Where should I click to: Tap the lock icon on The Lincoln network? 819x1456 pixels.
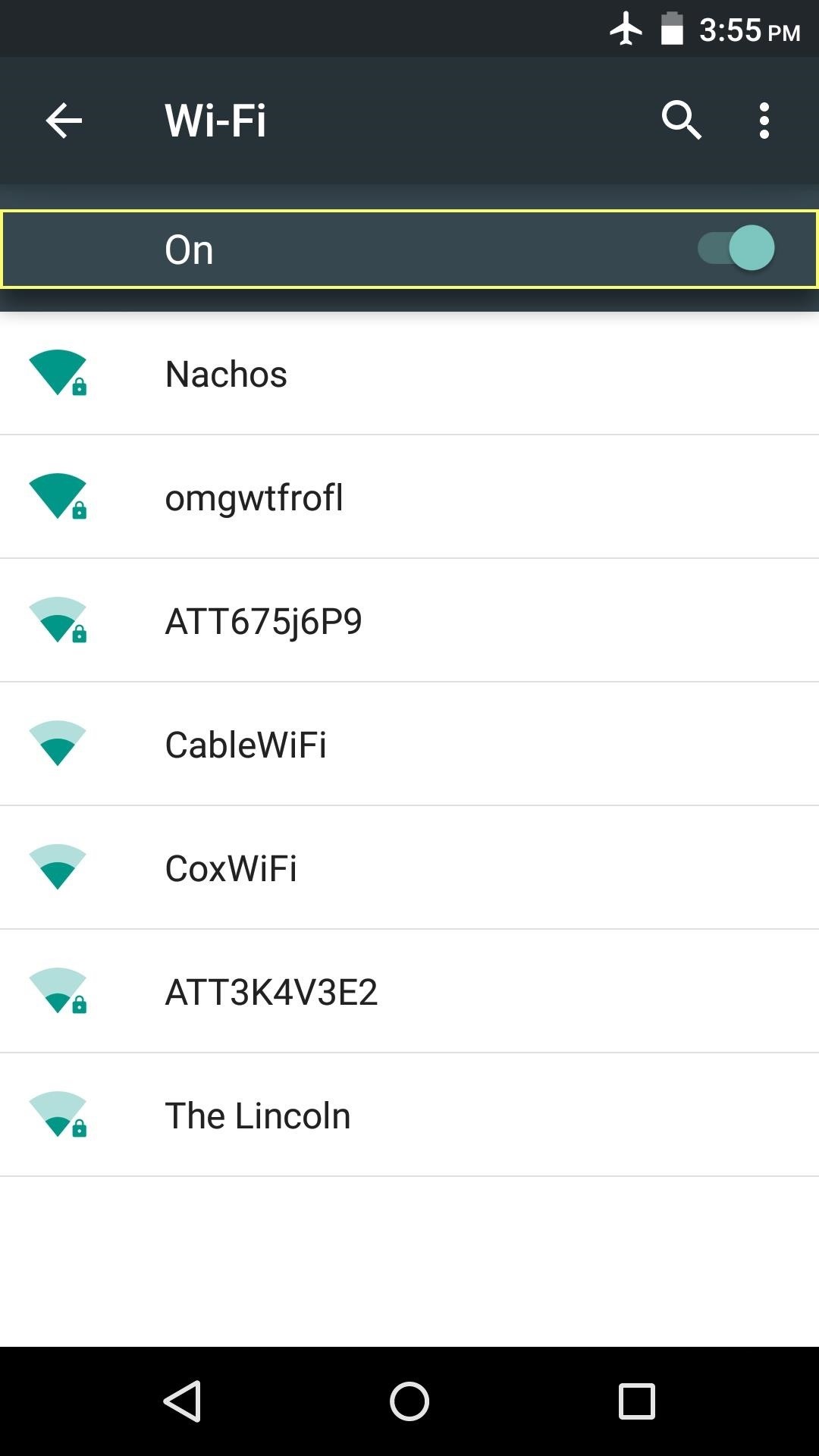pyautogui.click(x=79, y=1129)
